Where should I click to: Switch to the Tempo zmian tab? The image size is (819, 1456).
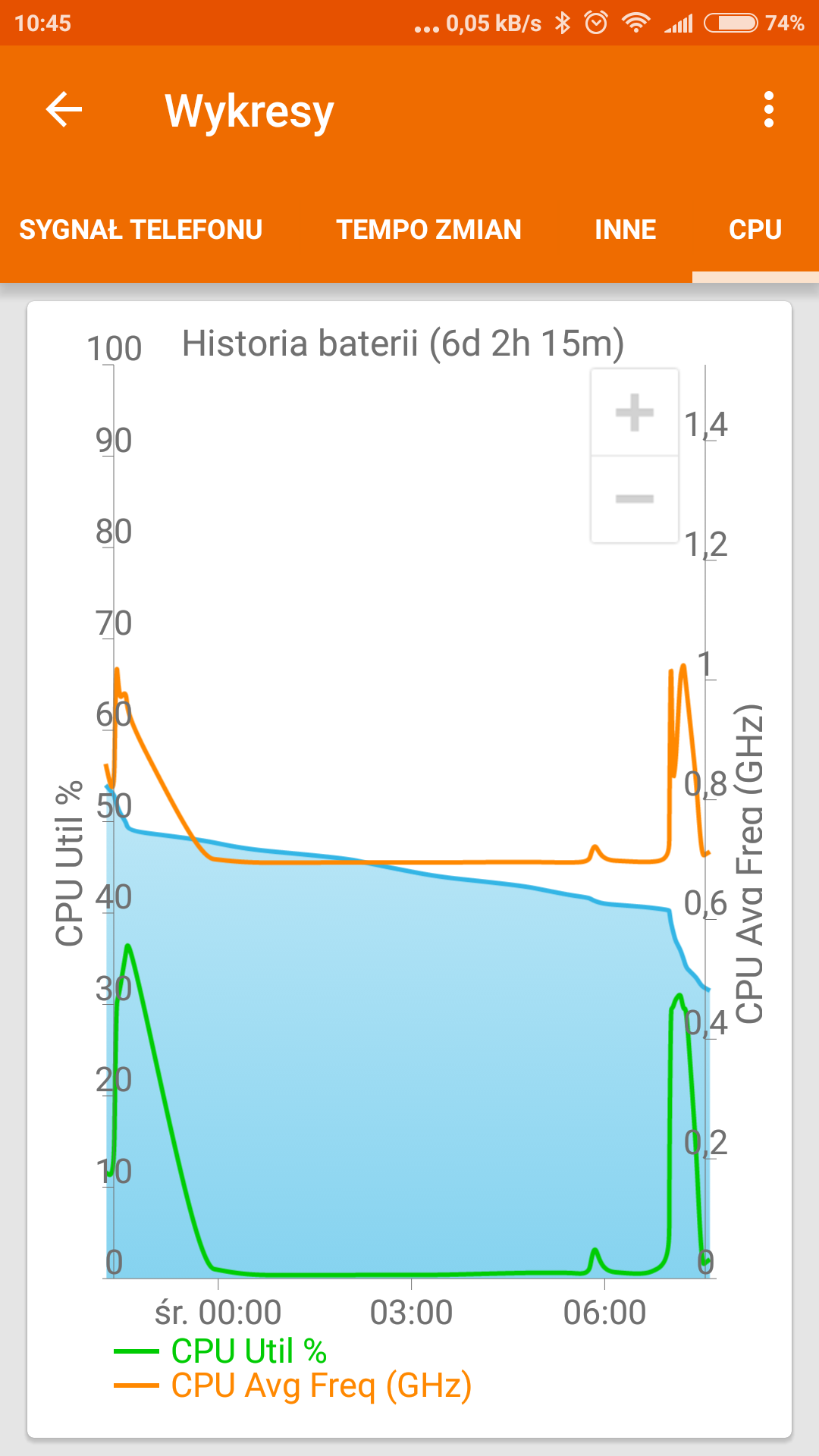point(429,230)
